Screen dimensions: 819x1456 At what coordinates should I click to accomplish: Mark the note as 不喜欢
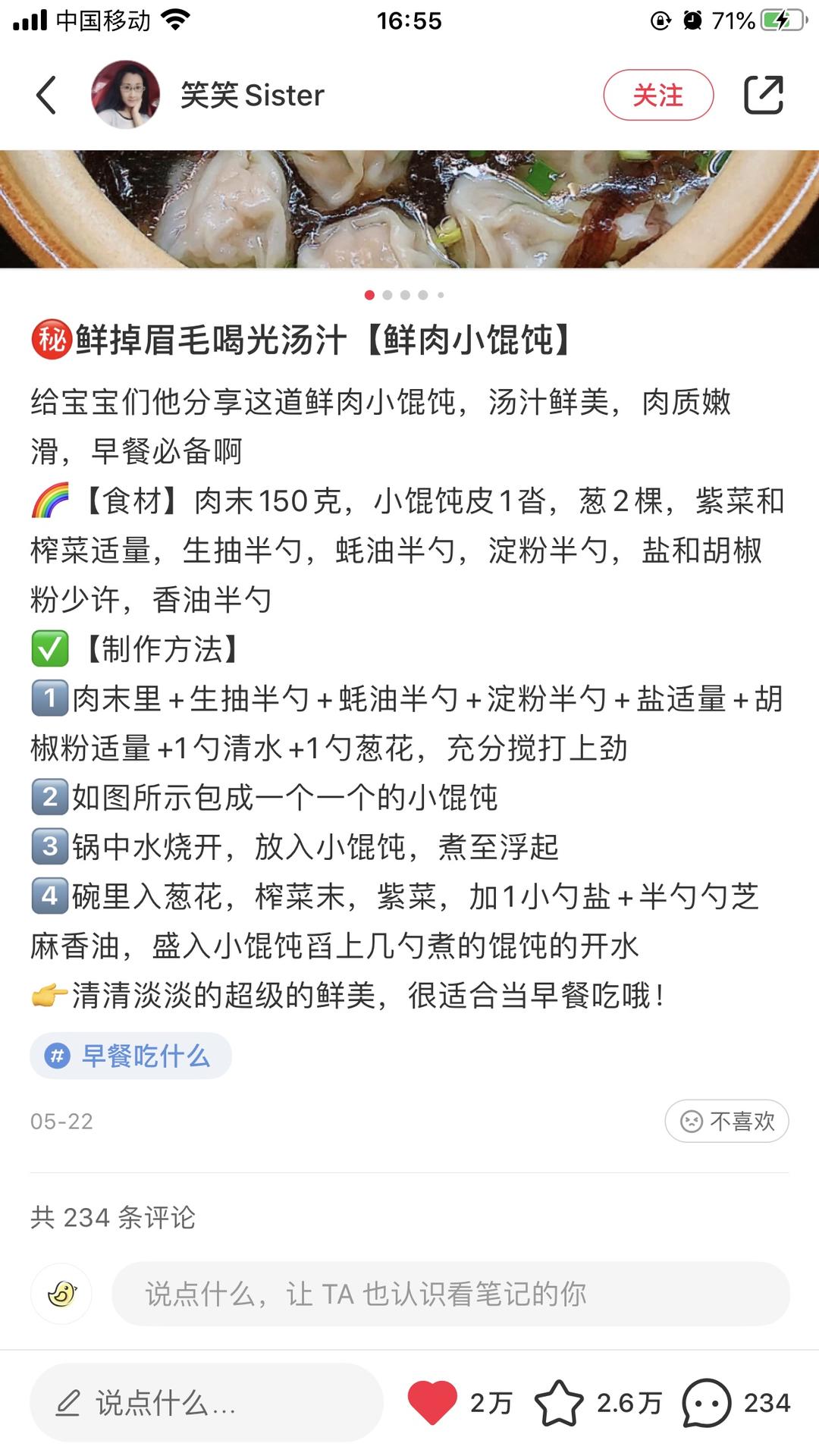click(x=725, y=1121)
